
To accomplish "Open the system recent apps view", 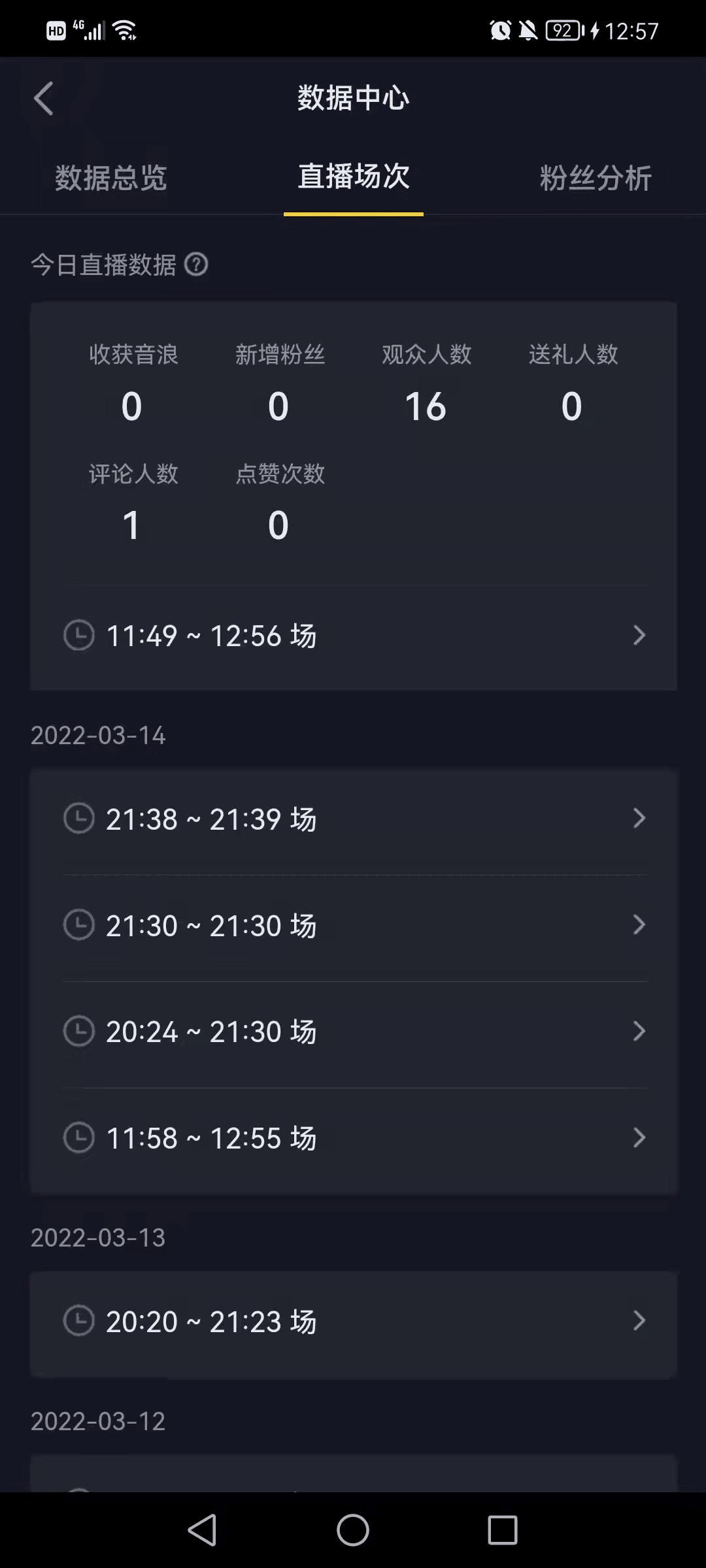I will click(503, 1530).
